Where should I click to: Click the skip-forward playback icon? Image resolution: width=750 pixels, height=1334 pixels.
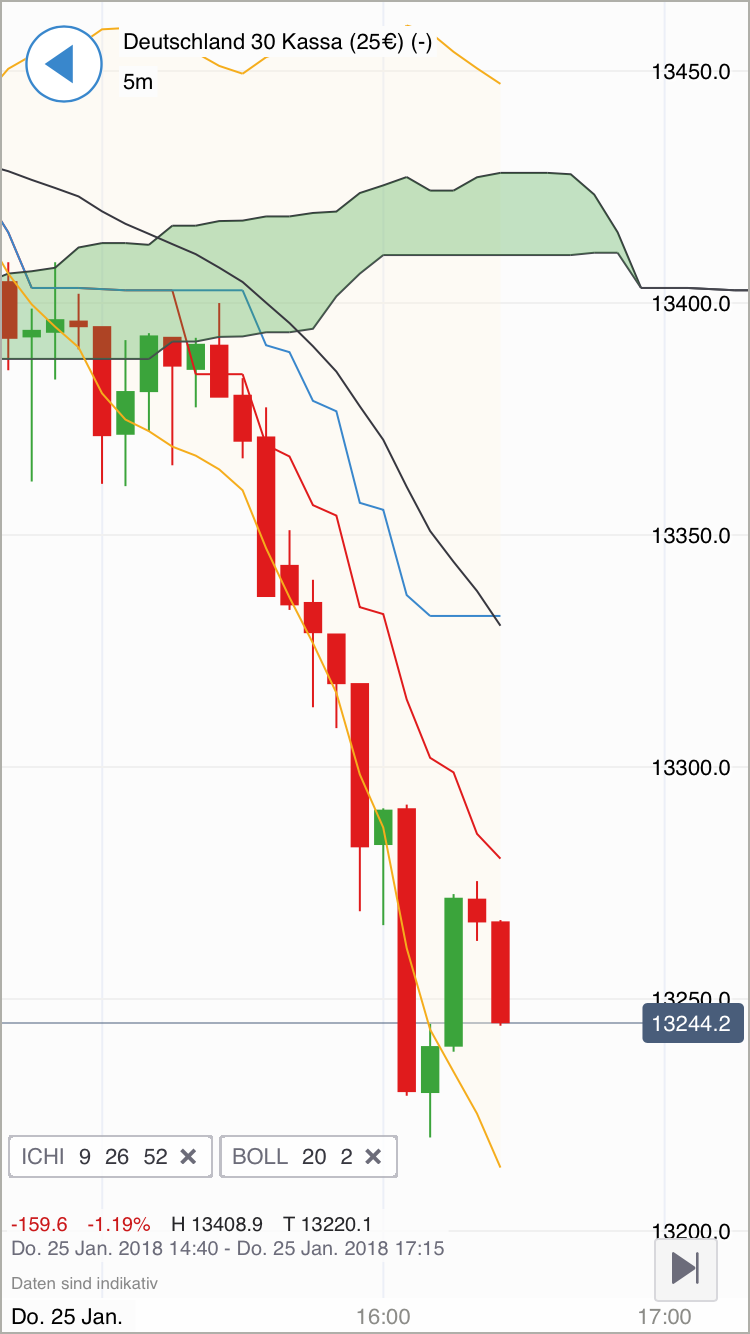click(x=686, y=1268)
